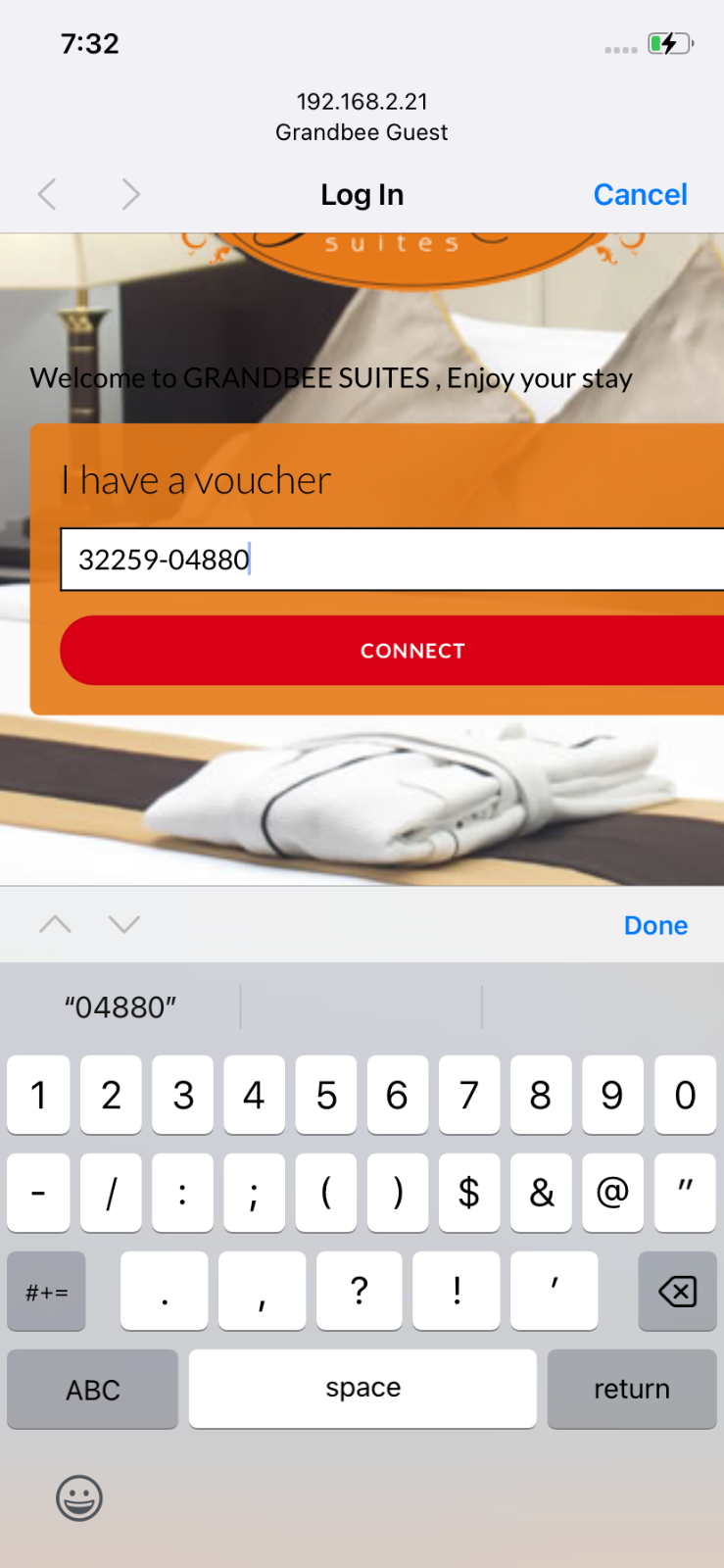Go back with the browser back arrow

tap(47, 194)
